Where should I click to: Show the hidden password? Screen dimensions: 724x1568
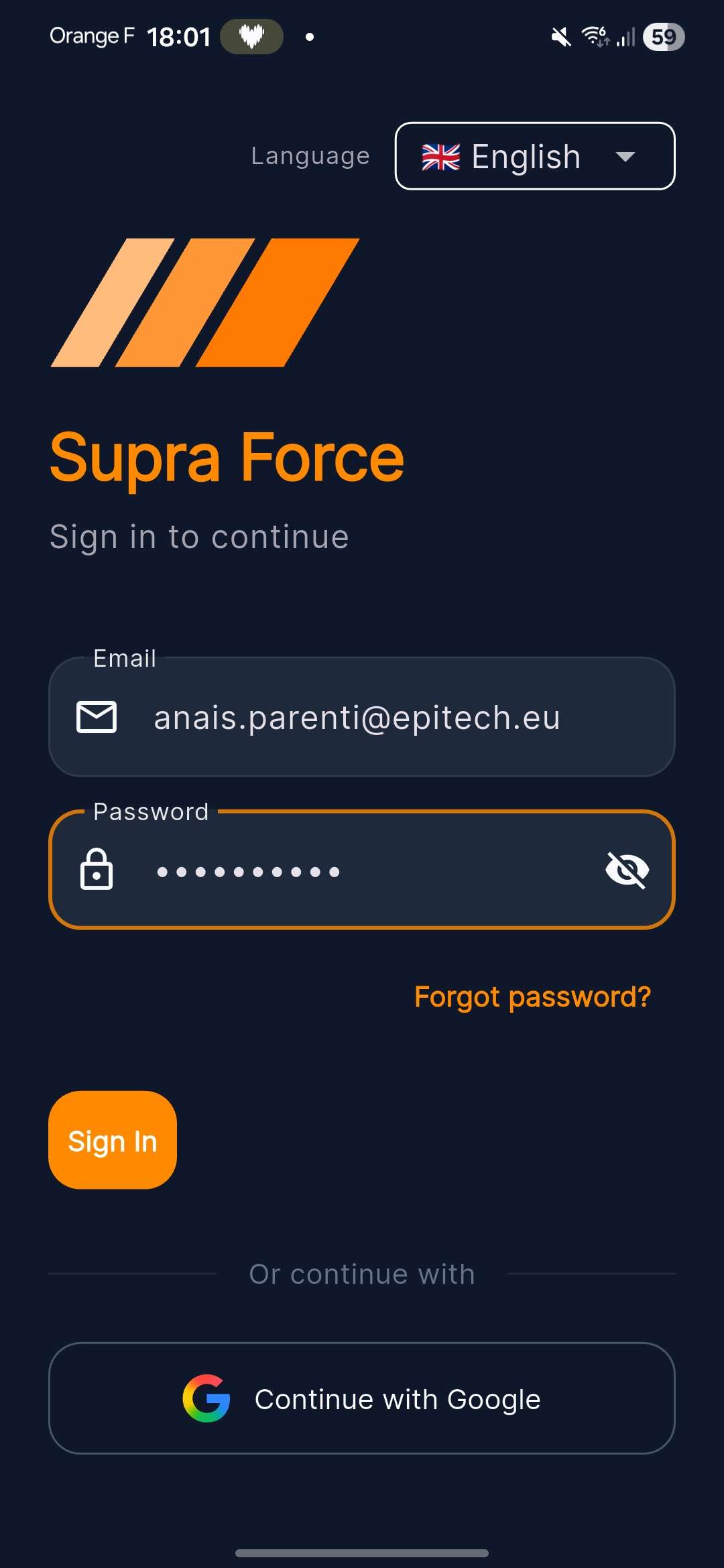tap(627, 870)
